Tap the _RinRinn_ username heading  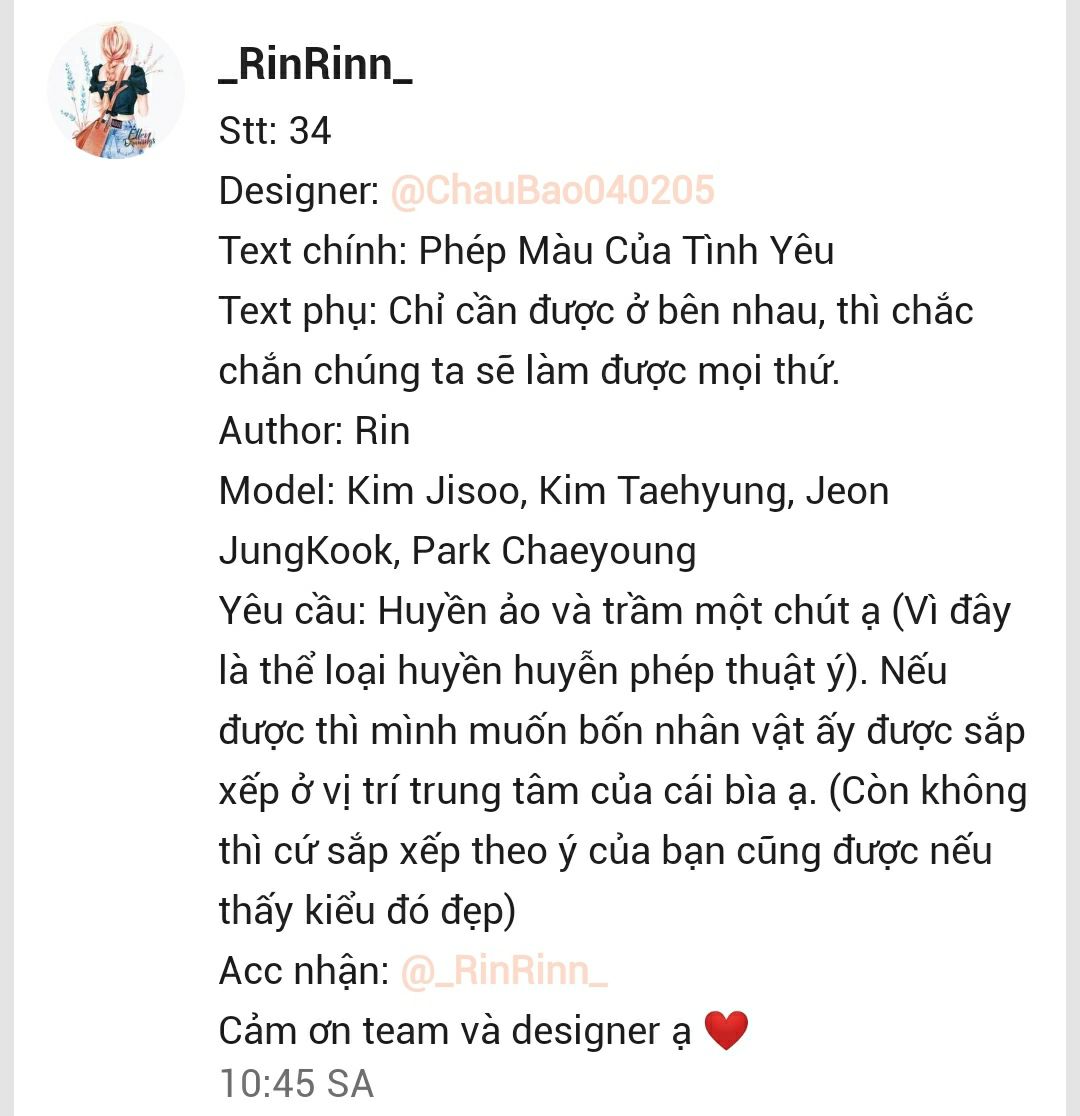click(315, 66)
